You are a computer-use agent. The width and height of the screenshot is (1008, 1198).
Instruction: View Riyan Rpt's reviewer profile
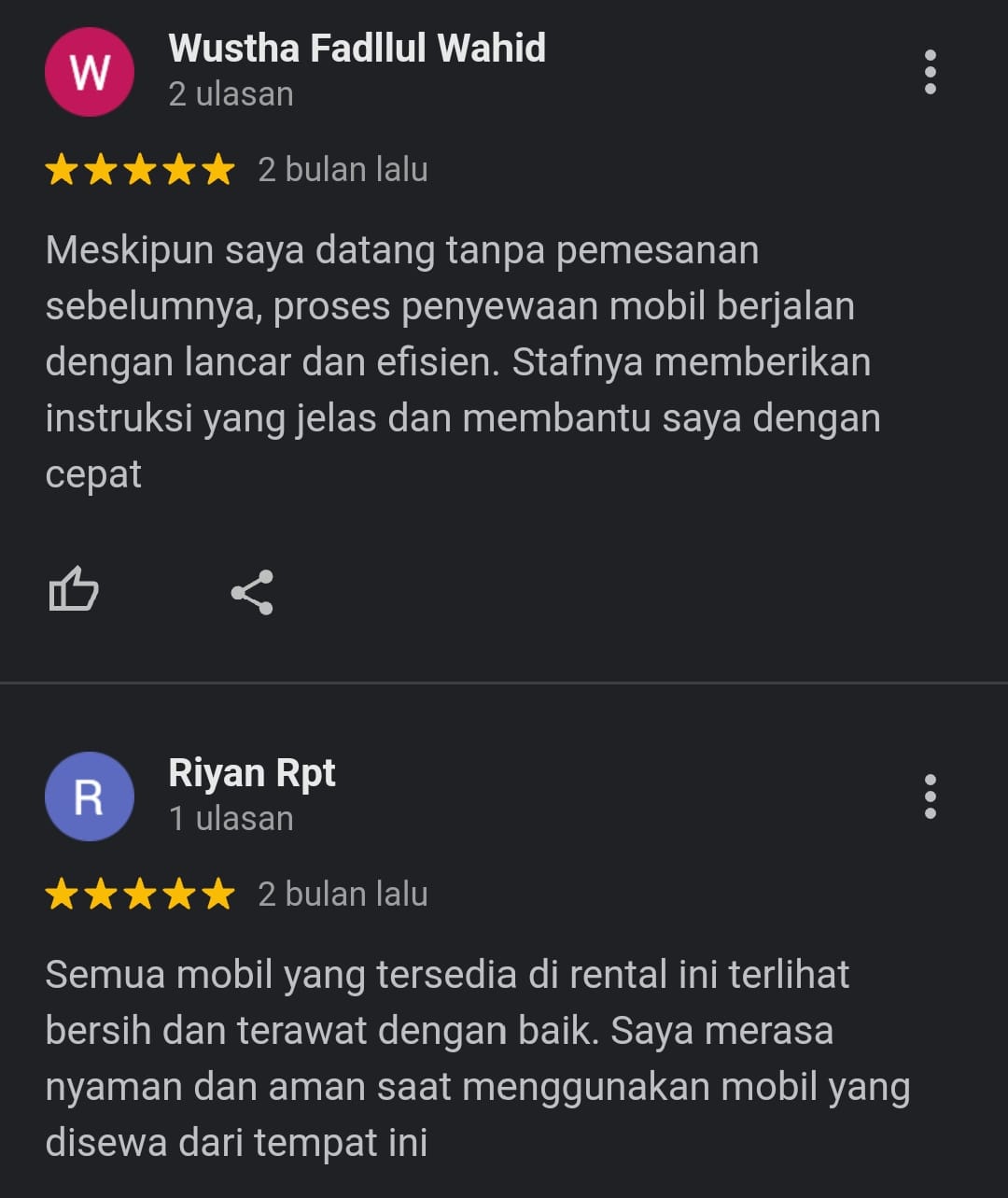coord(251,773)
